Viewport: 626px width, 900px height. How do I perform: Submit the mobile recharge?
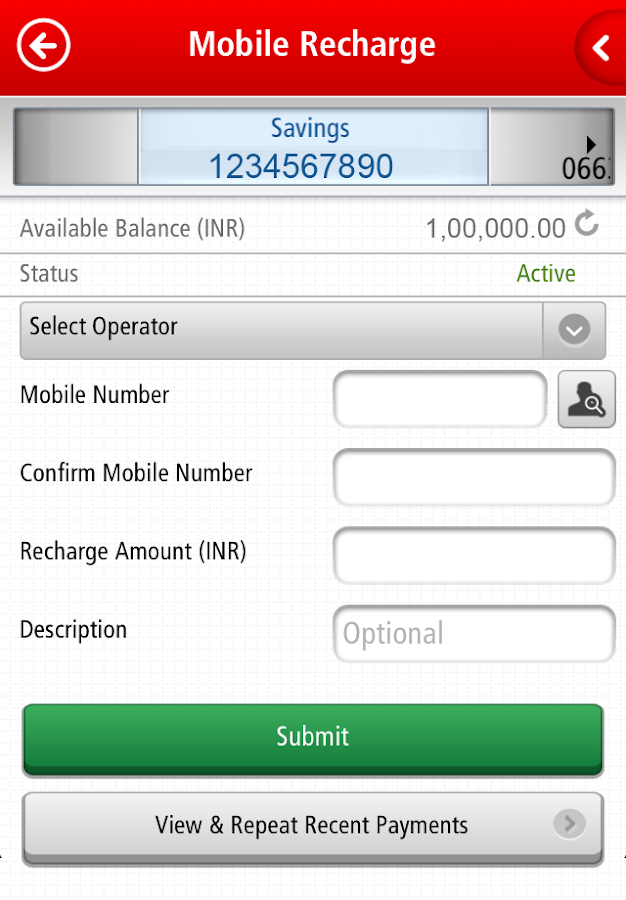pos(312,738)
